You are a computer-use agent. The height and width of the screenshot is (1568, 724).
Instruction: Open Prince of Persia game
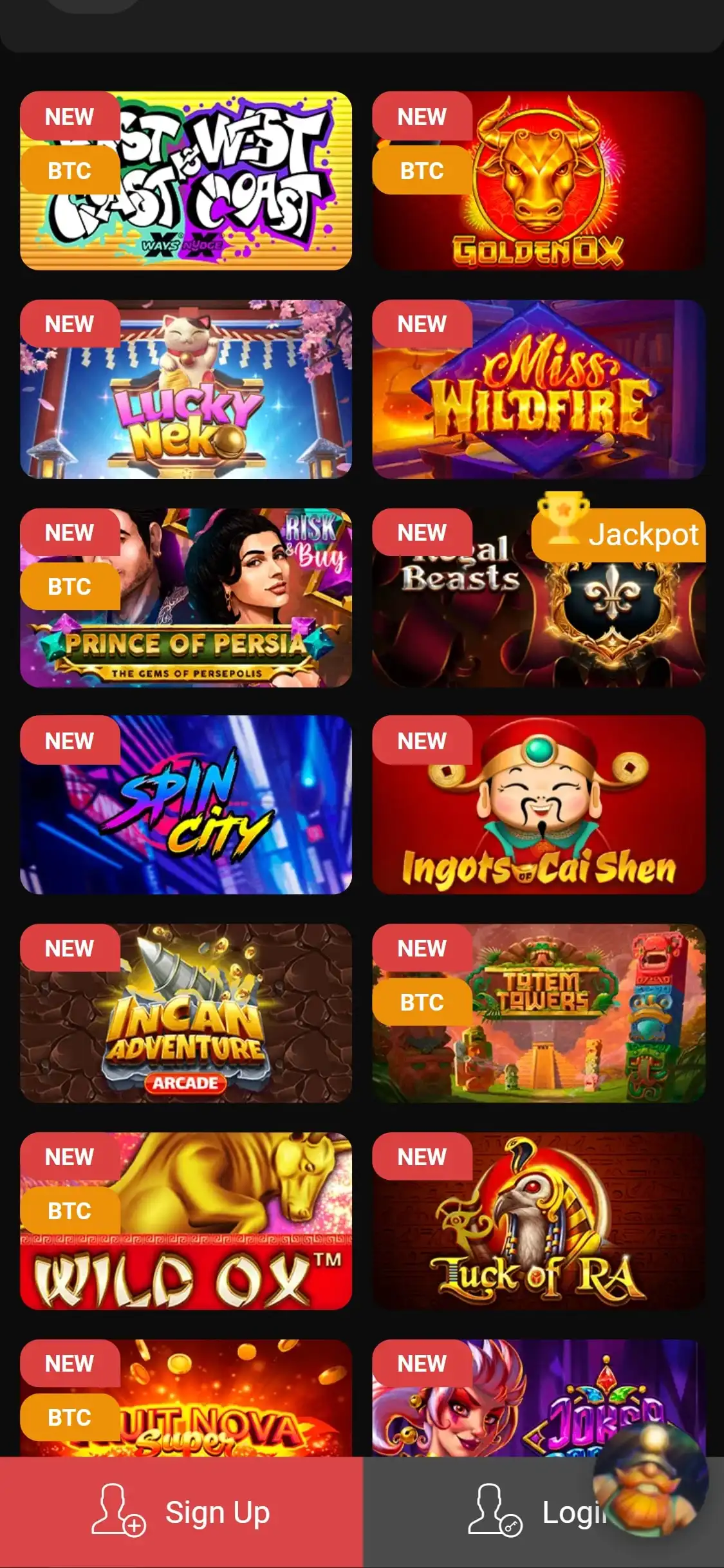pos(186,598)
